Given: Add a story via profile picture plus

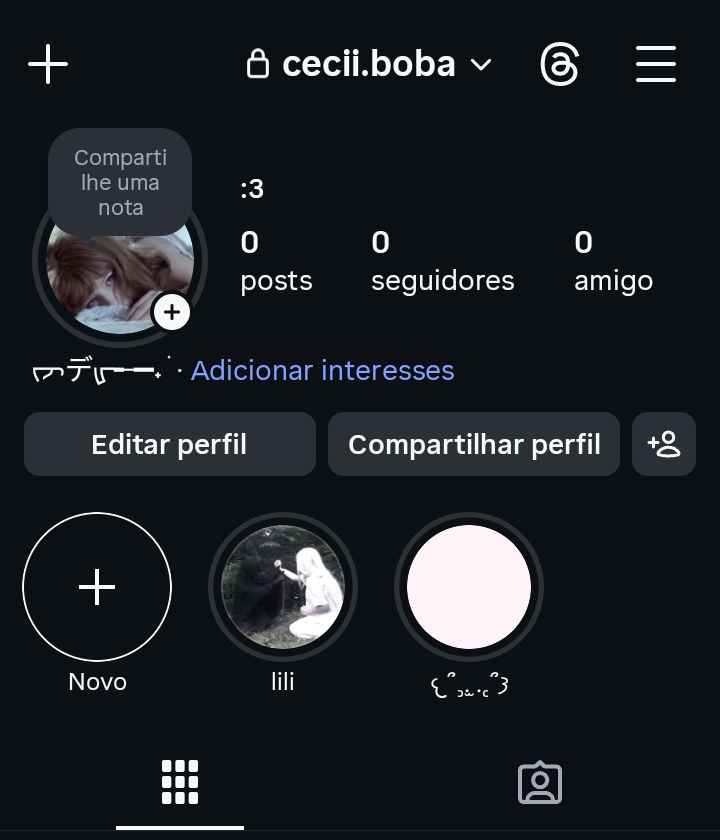Looking at the screenshot, I should [x=172, y=312].
